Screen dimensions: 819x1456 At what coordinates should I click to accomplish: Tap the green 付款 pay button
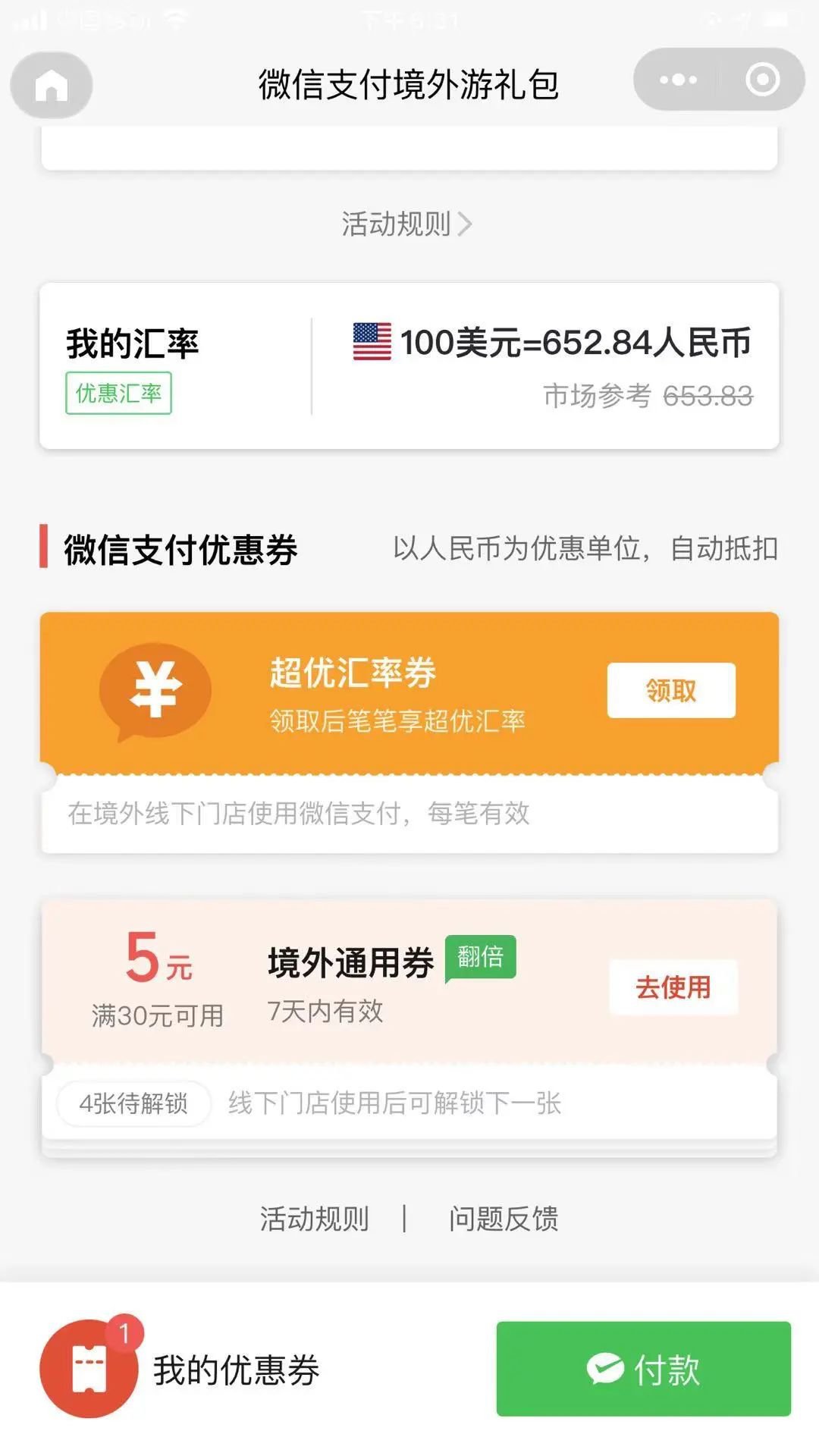tap(643, 1369)
